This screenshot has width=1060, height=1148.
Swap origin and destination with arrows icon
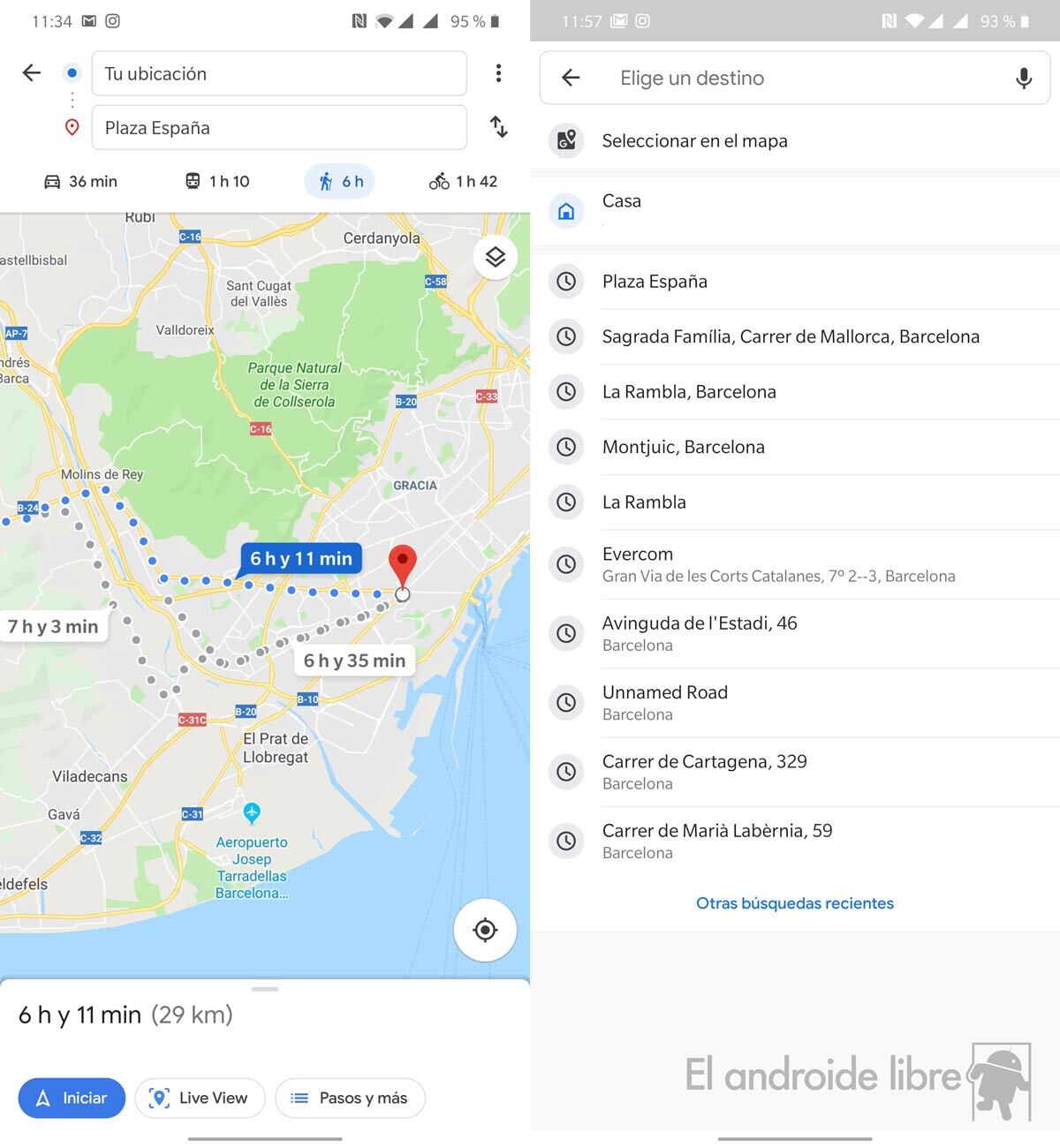pyautogui.click(x=498, y=127)
